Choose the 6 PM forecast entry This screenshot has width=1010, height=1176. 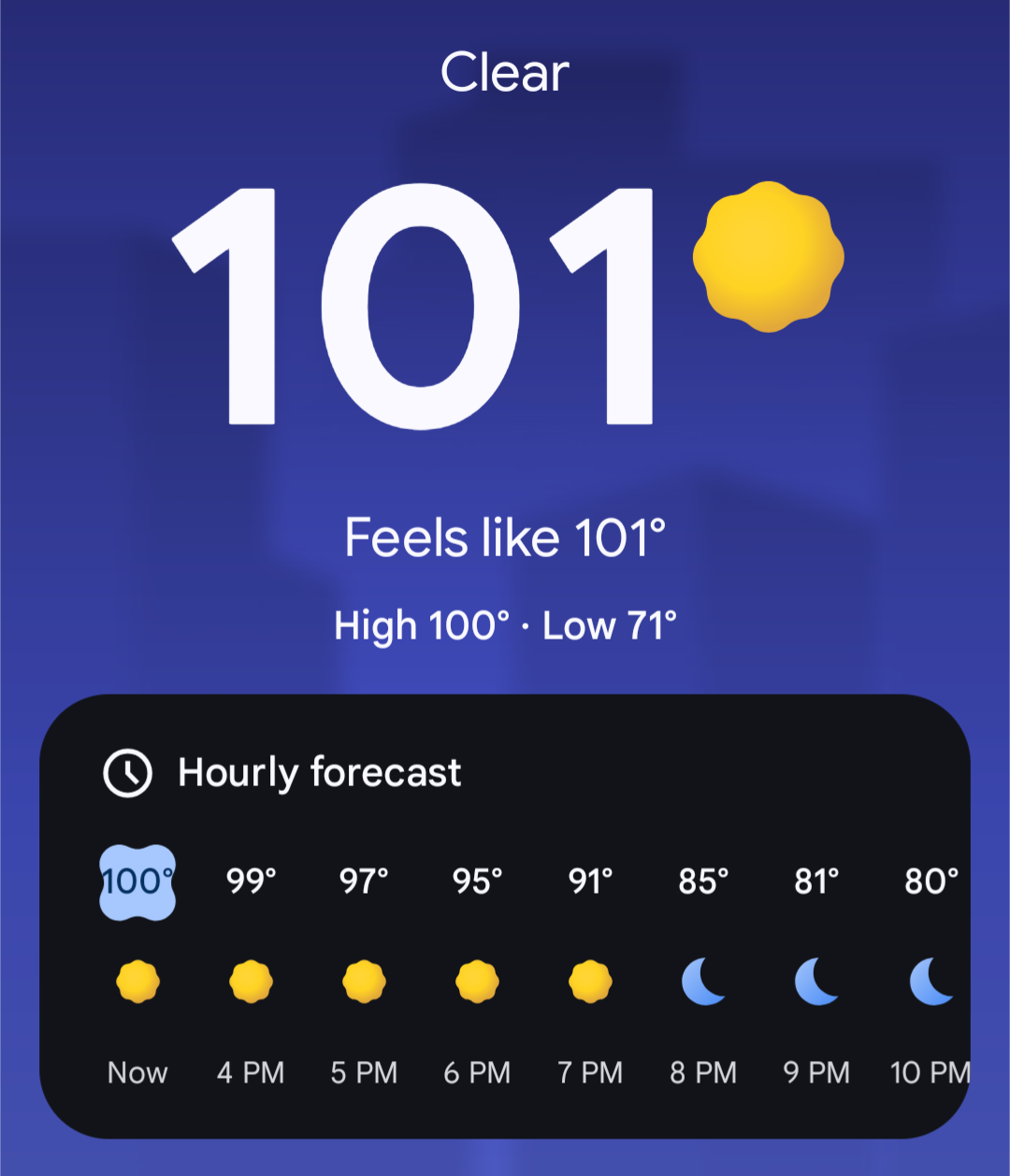click(x=477, y=982)
